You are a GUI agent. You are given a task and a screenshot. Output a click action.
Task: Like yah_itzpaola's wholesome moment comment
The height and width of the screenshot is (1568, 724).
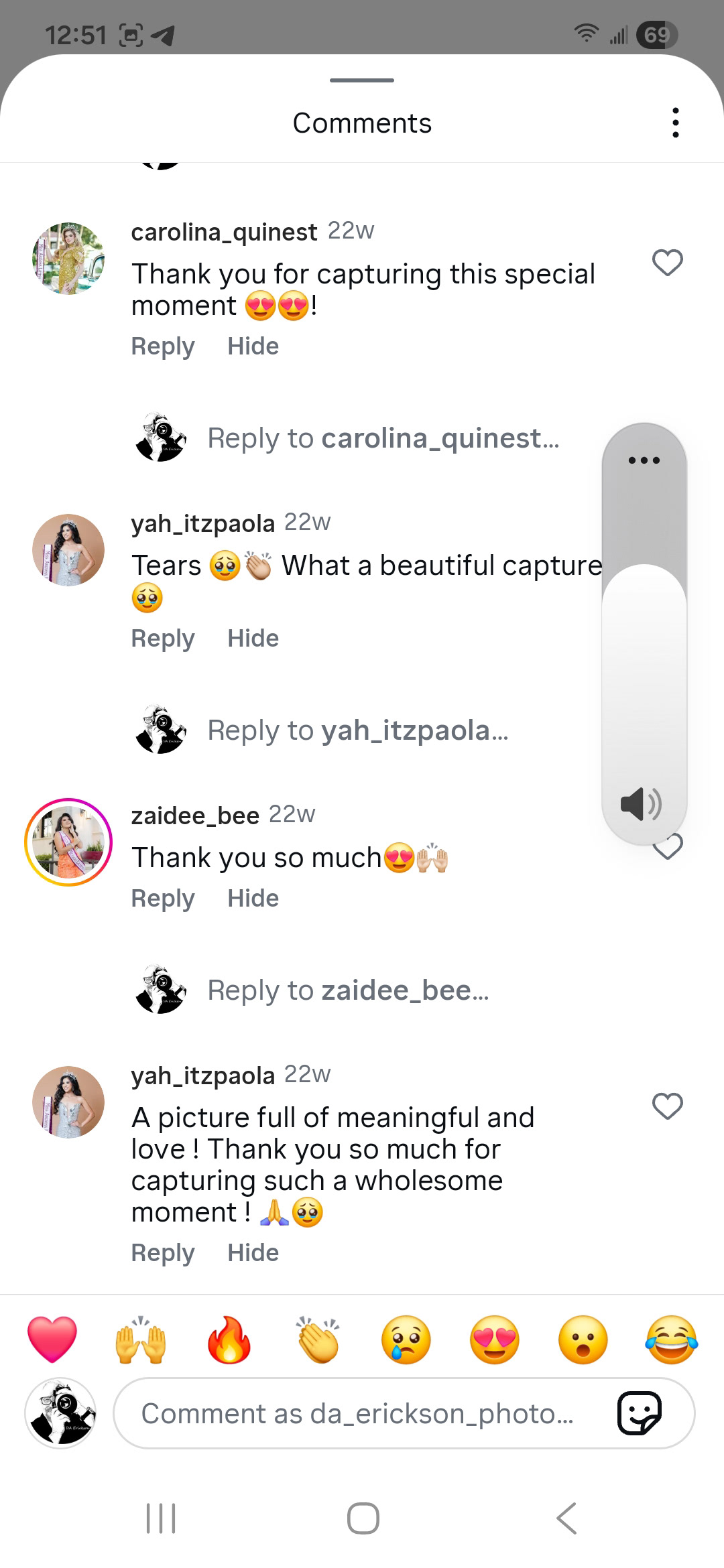coord(668,1106)
